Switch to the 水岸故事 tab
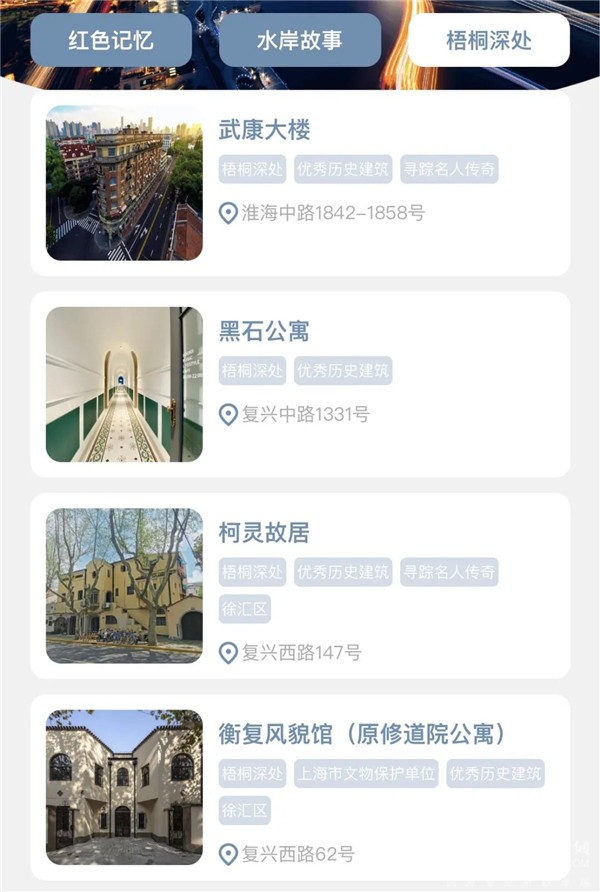This screenshot has width=600, height=892. 299,41
